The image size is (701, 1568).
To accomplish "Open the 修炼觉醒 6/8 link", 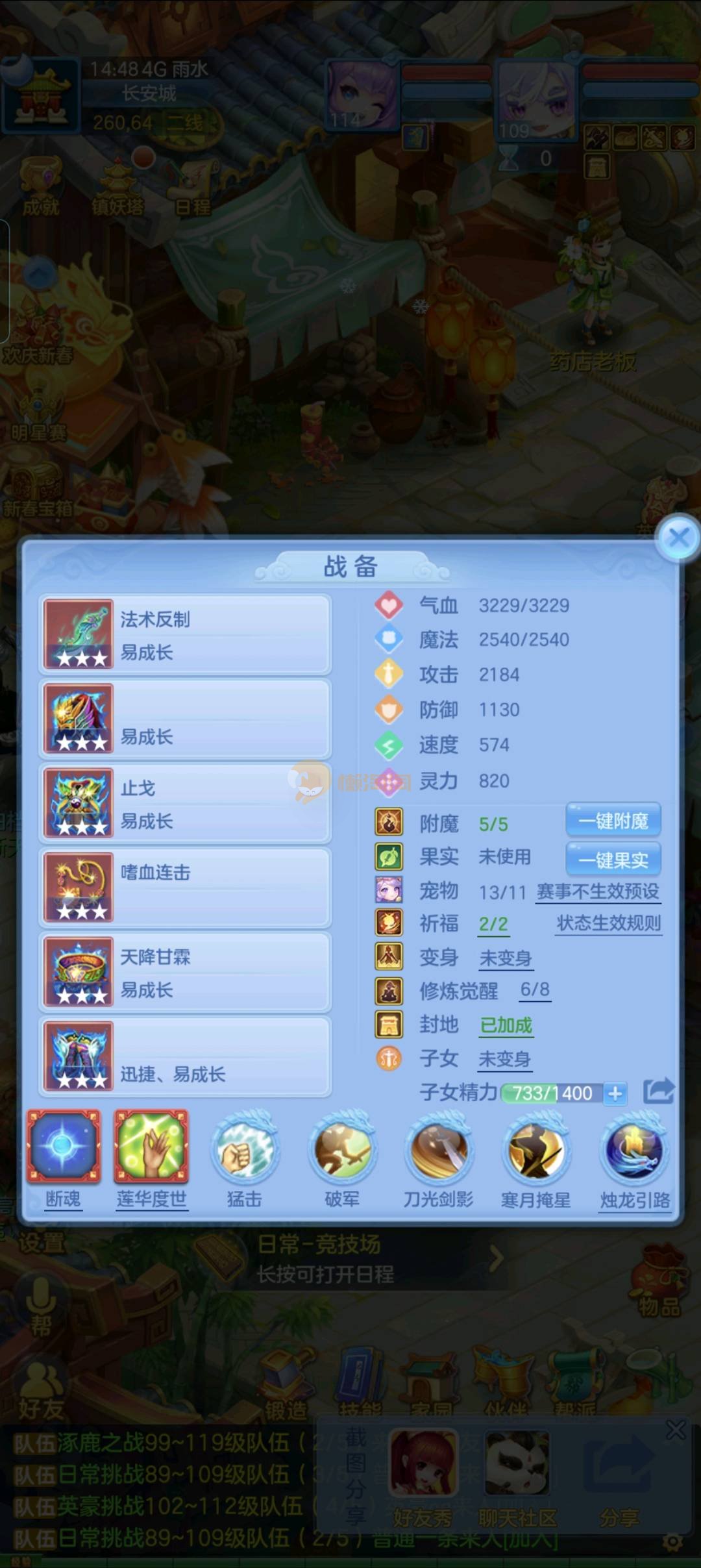I will (x=535, y=989).
